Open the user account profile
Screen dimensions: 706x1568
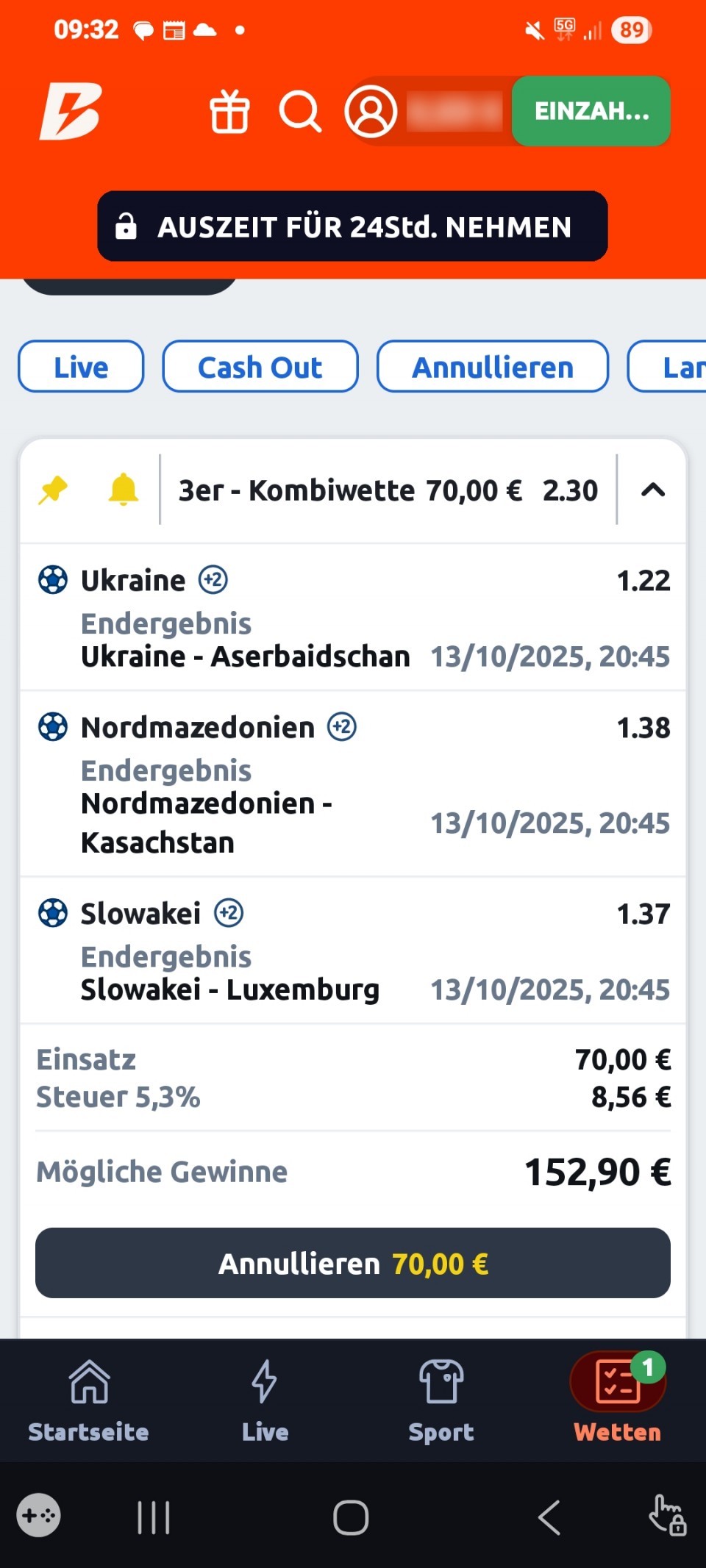(x=371, y=112)
